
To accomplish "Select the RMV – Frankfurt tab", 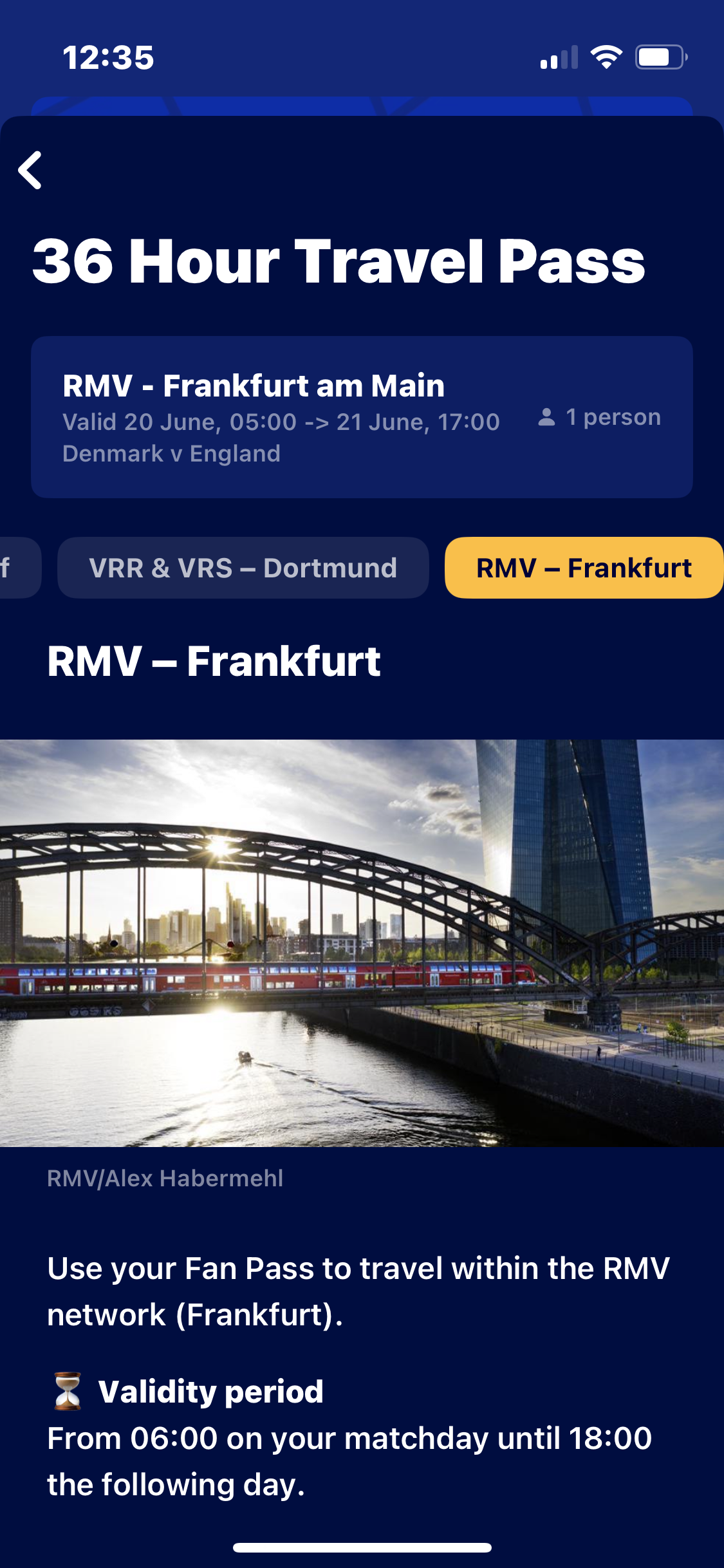I will point(584,568).
